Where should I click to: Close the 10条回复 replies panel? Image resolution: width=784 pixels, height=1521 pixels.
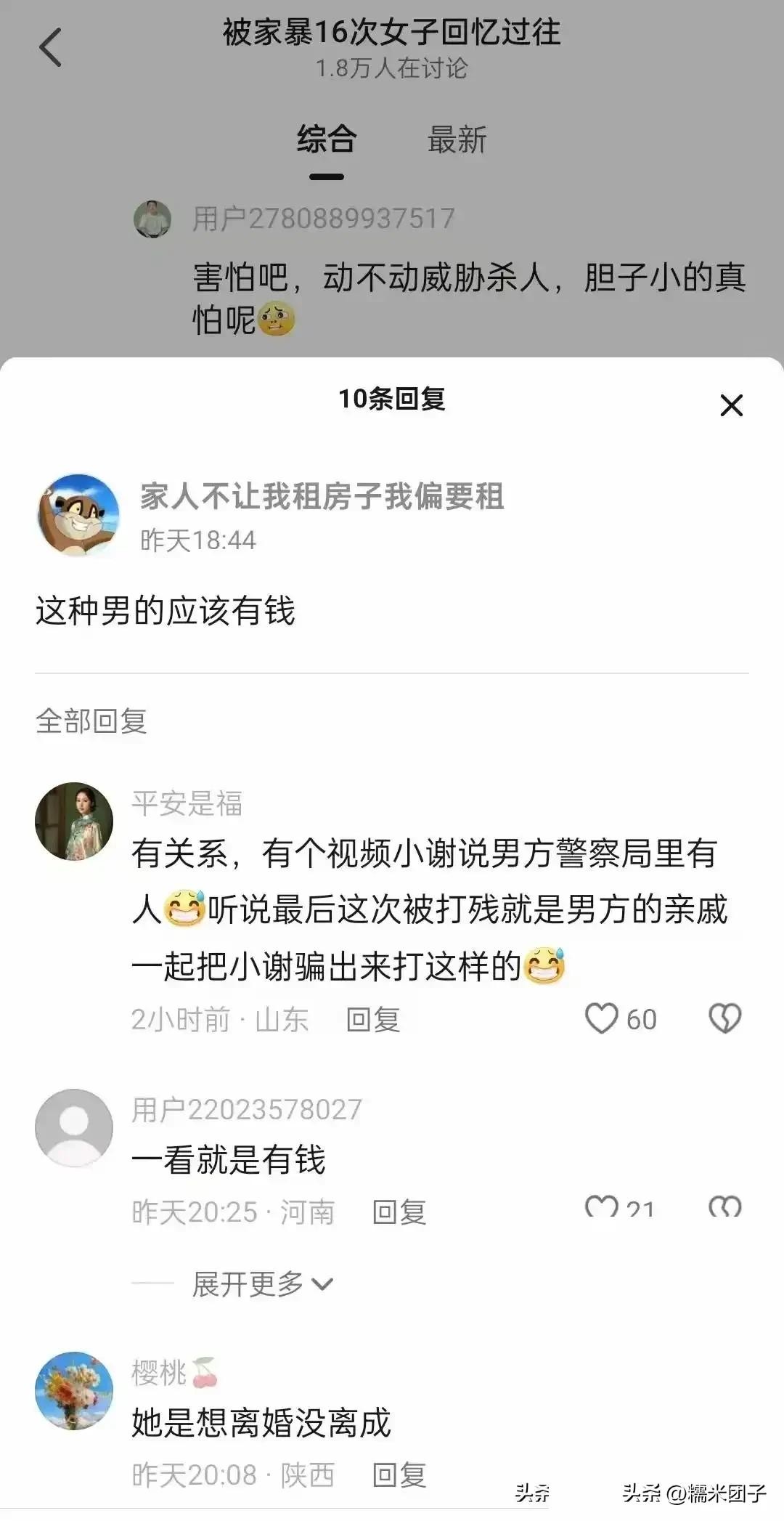point(731,405)
